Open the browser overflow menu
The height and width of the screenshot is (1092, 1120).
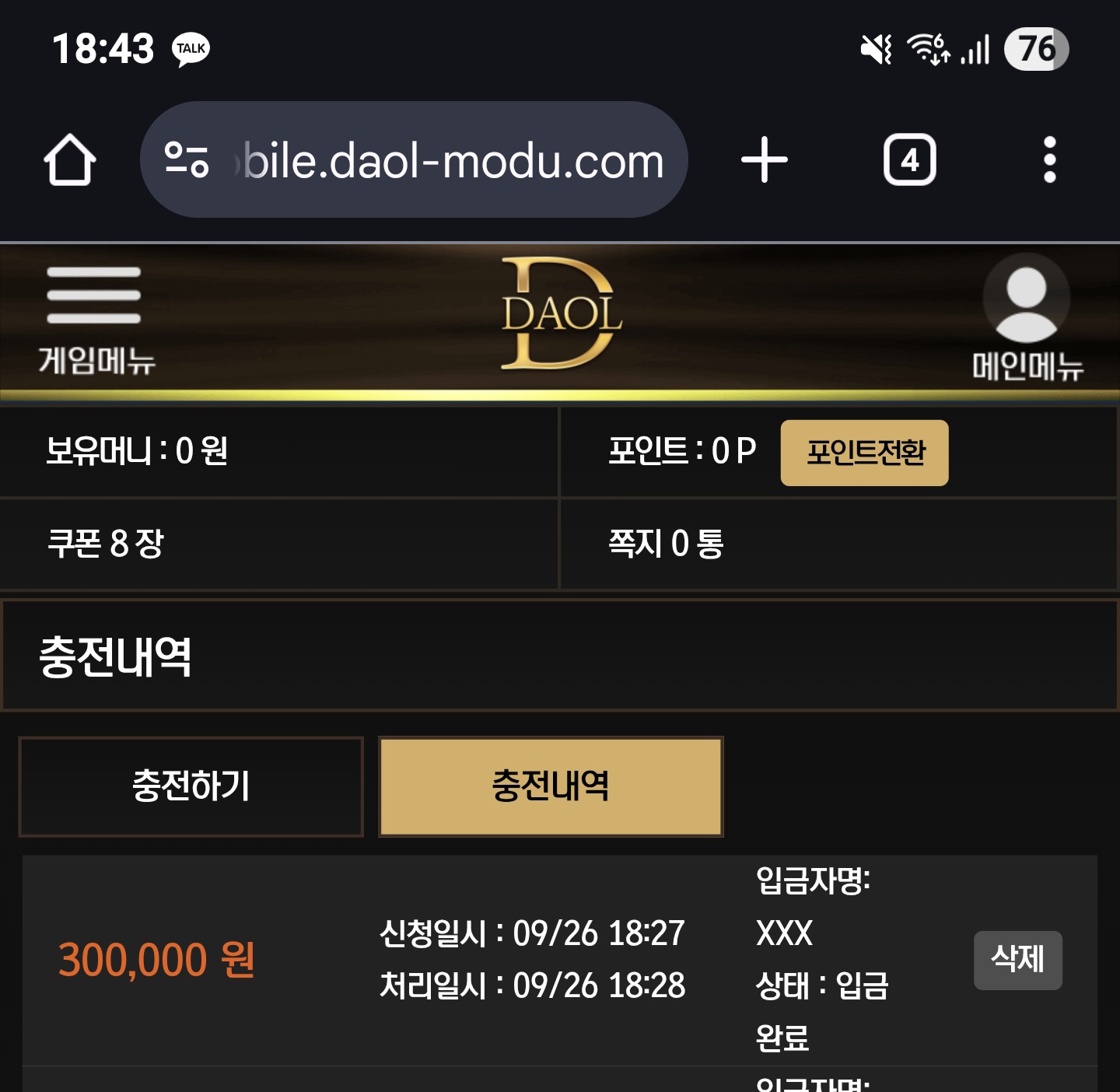tap(1049, 160)
